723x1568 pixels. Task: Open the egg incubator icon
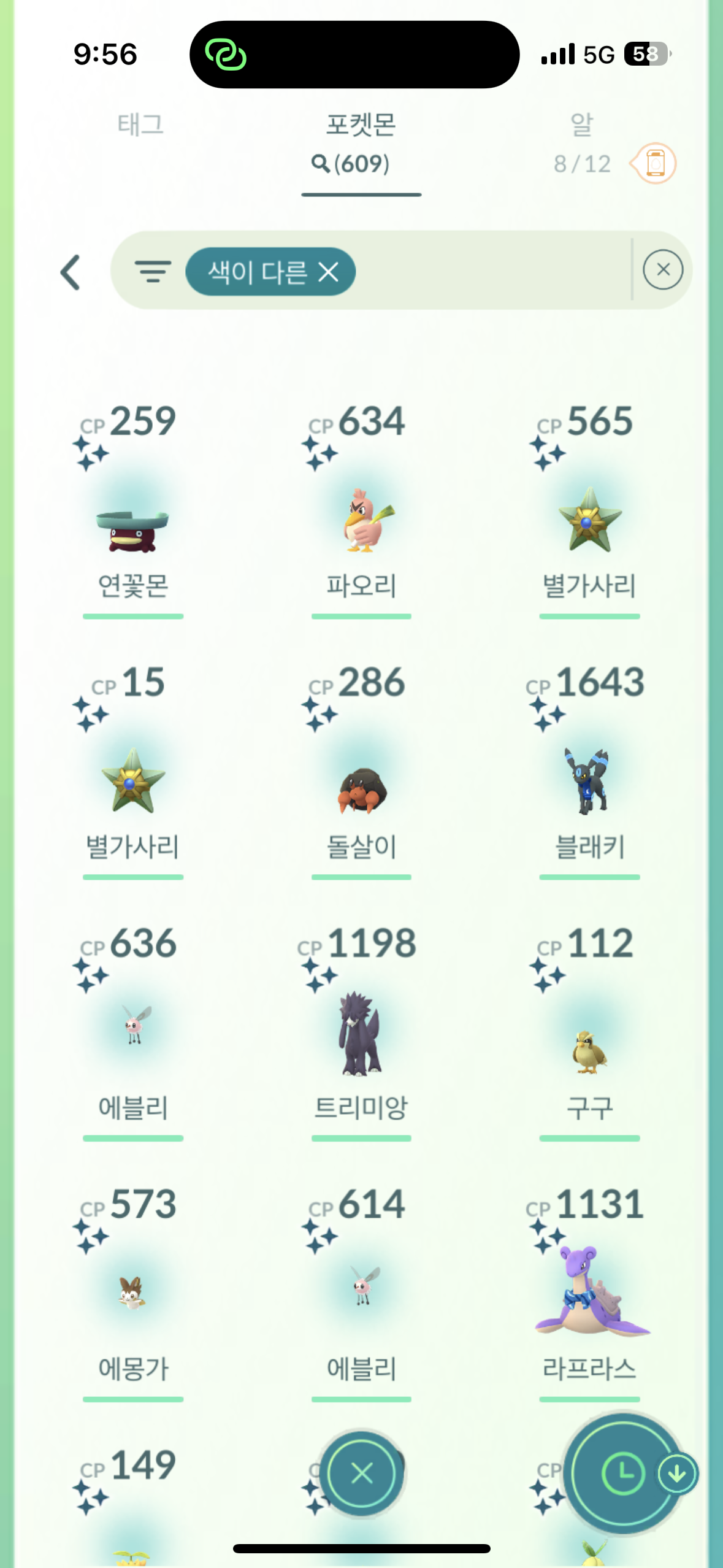point(655,164)
